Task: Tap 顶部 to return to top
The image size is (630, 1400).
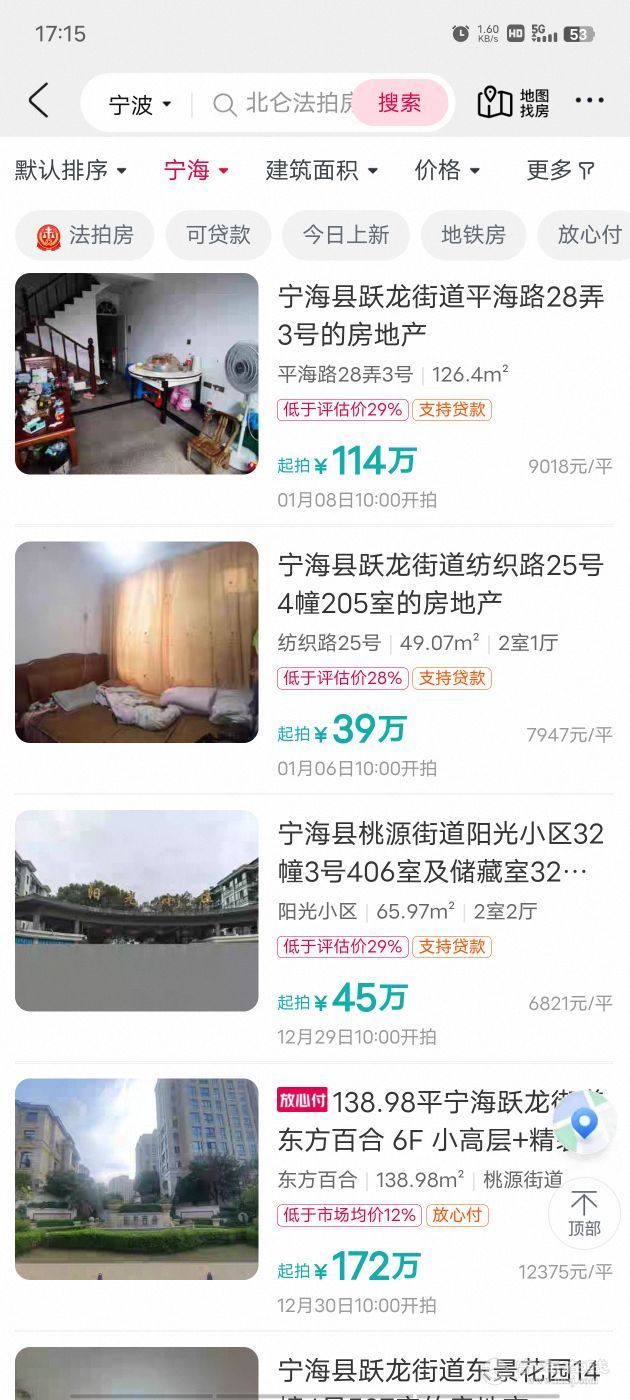Action: pyautogui.click(x=584, y=1213)
